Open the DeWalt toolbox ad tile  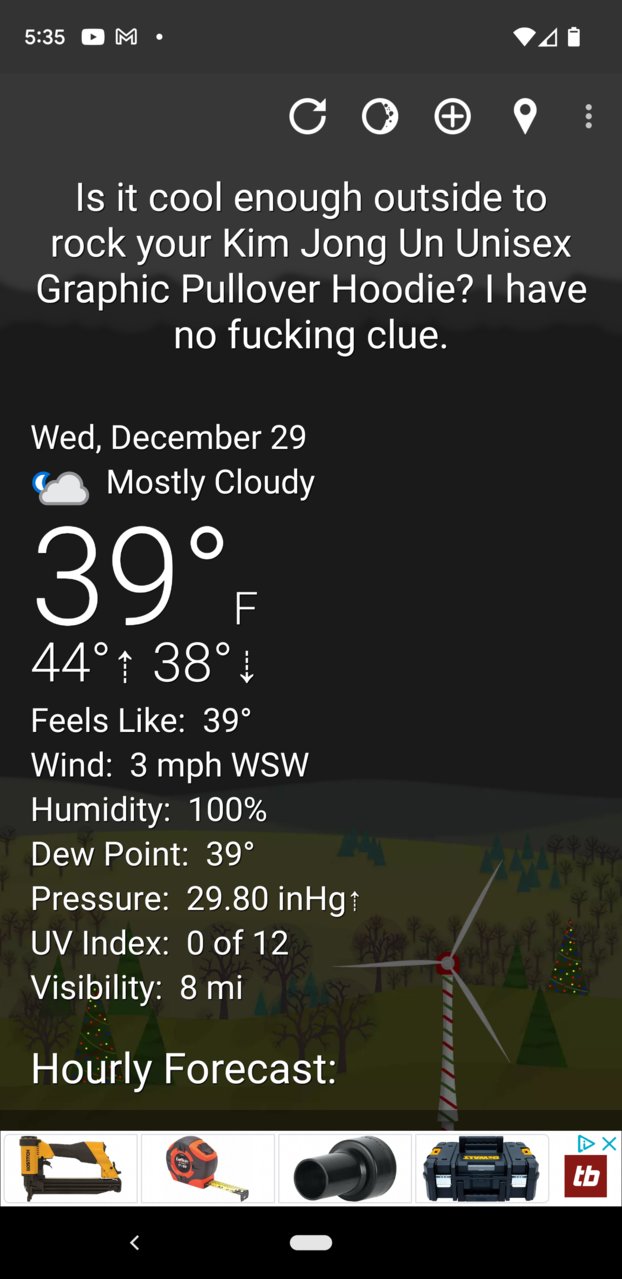[481, 1168]
